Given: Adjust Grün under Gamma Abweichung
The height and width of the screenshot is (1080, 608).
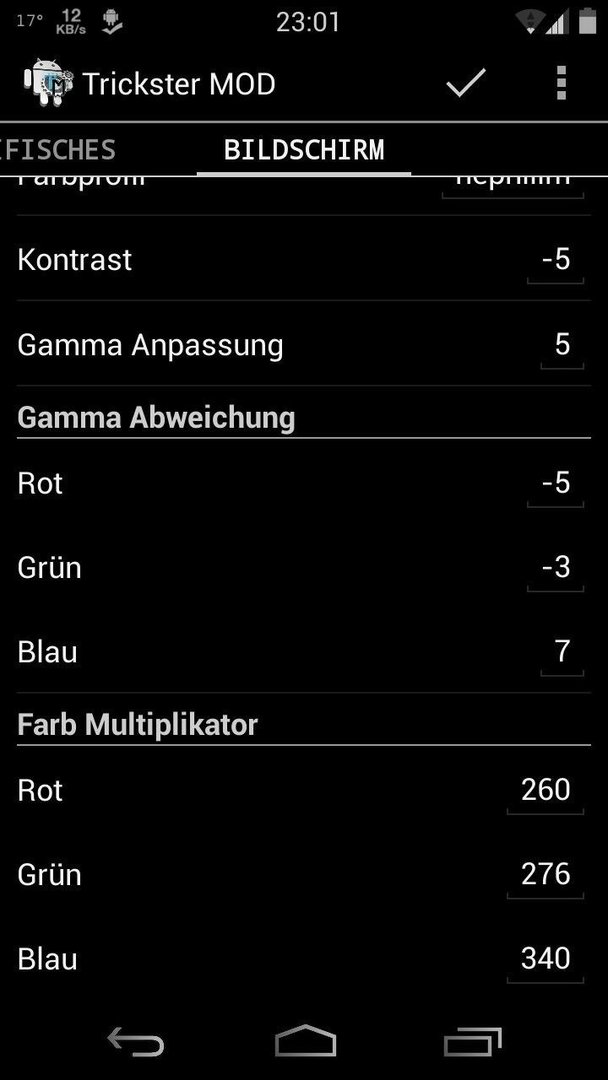Looking at the screenshot, I should coord(555,568).
